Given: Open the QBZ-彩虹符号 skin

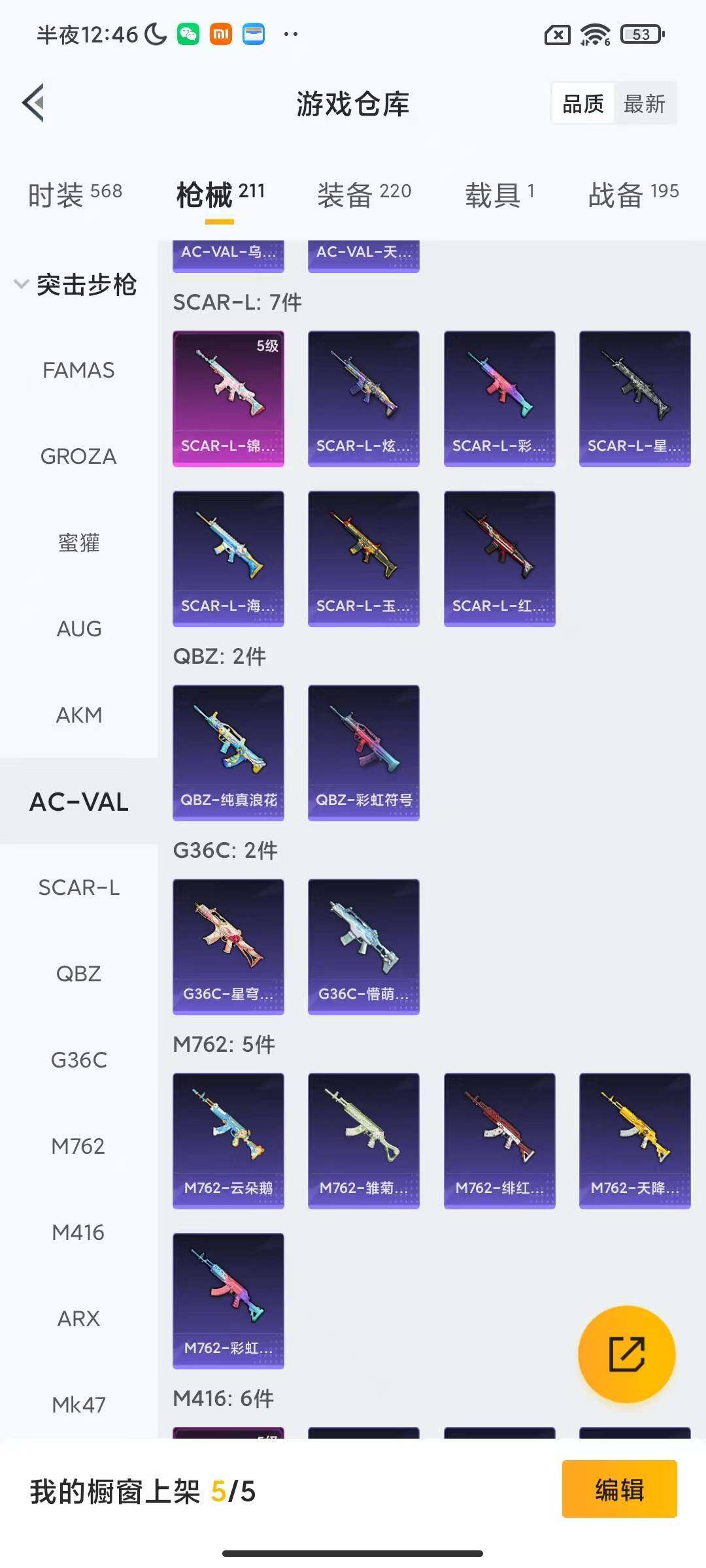Looking at the screenshot, I should coord(363,751).
